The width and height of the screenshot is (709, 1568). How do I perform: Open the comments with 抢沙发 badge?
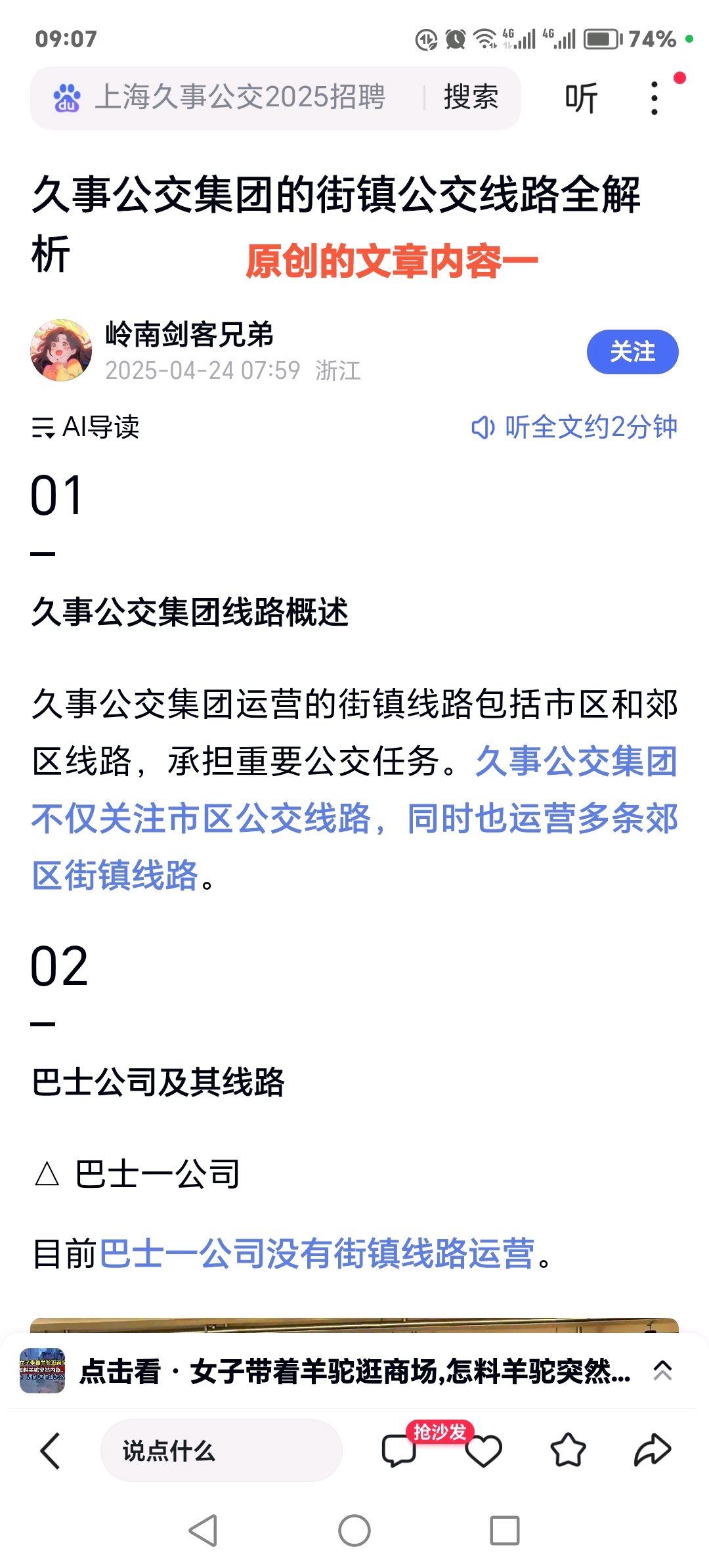point(399,1450)
